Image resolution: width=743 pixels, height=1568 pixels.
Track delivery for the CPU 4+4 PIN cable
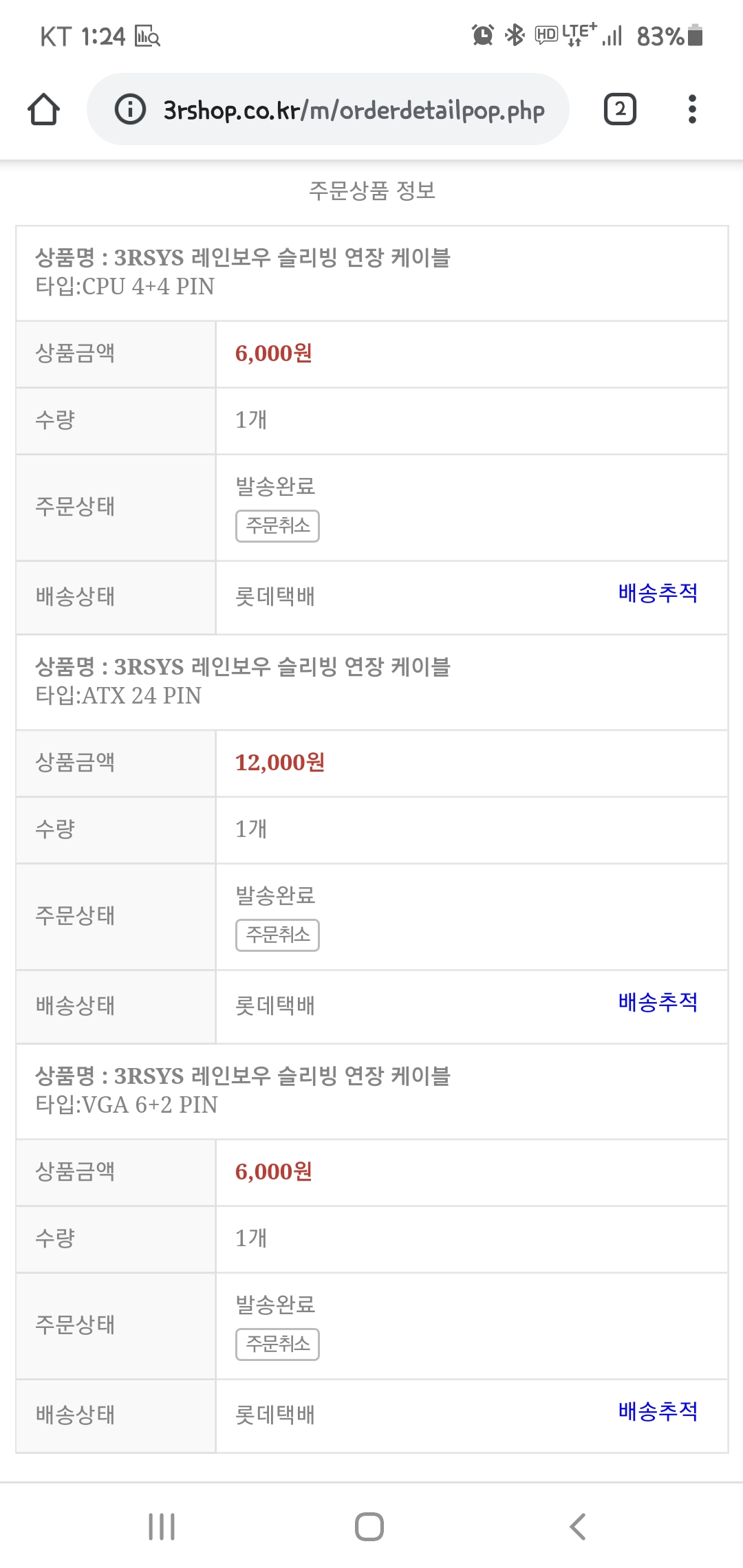coord(658,593)
